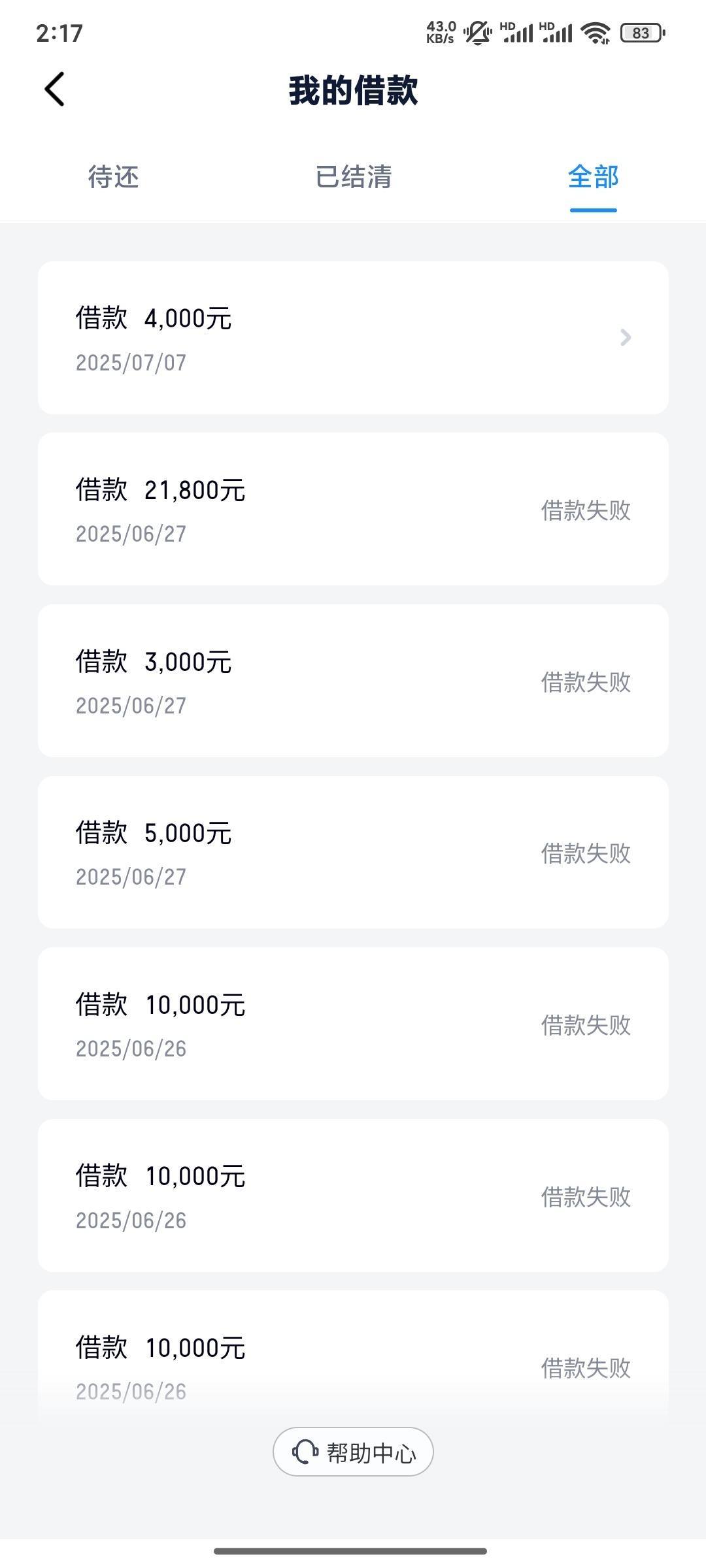This screenshot has width=706, height=1568.
Task: Select the 全部 tab
Action: (x=593, y=177)
